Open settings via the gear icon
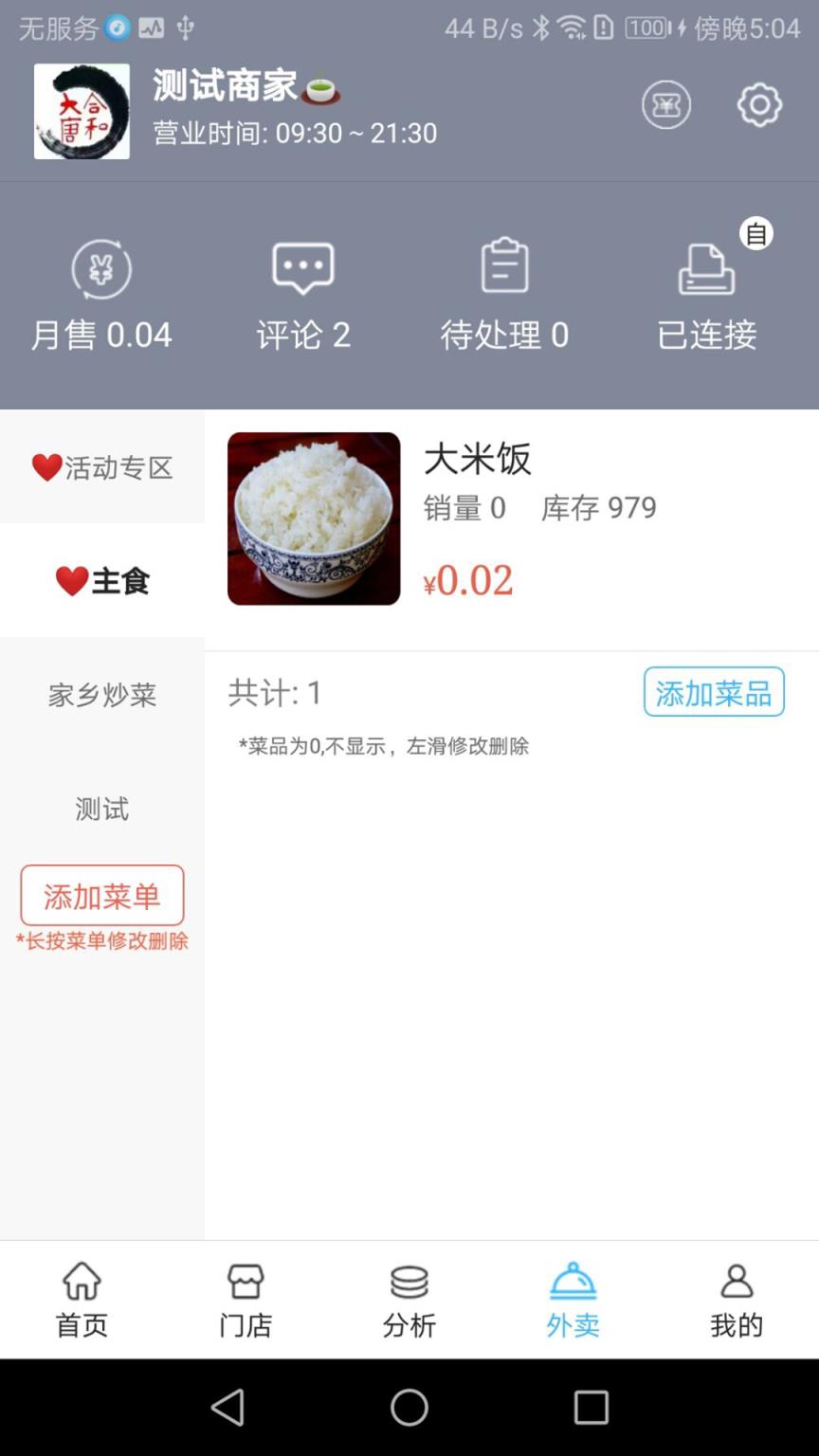This screenshot has width=819, height=1456. [758, 106]
